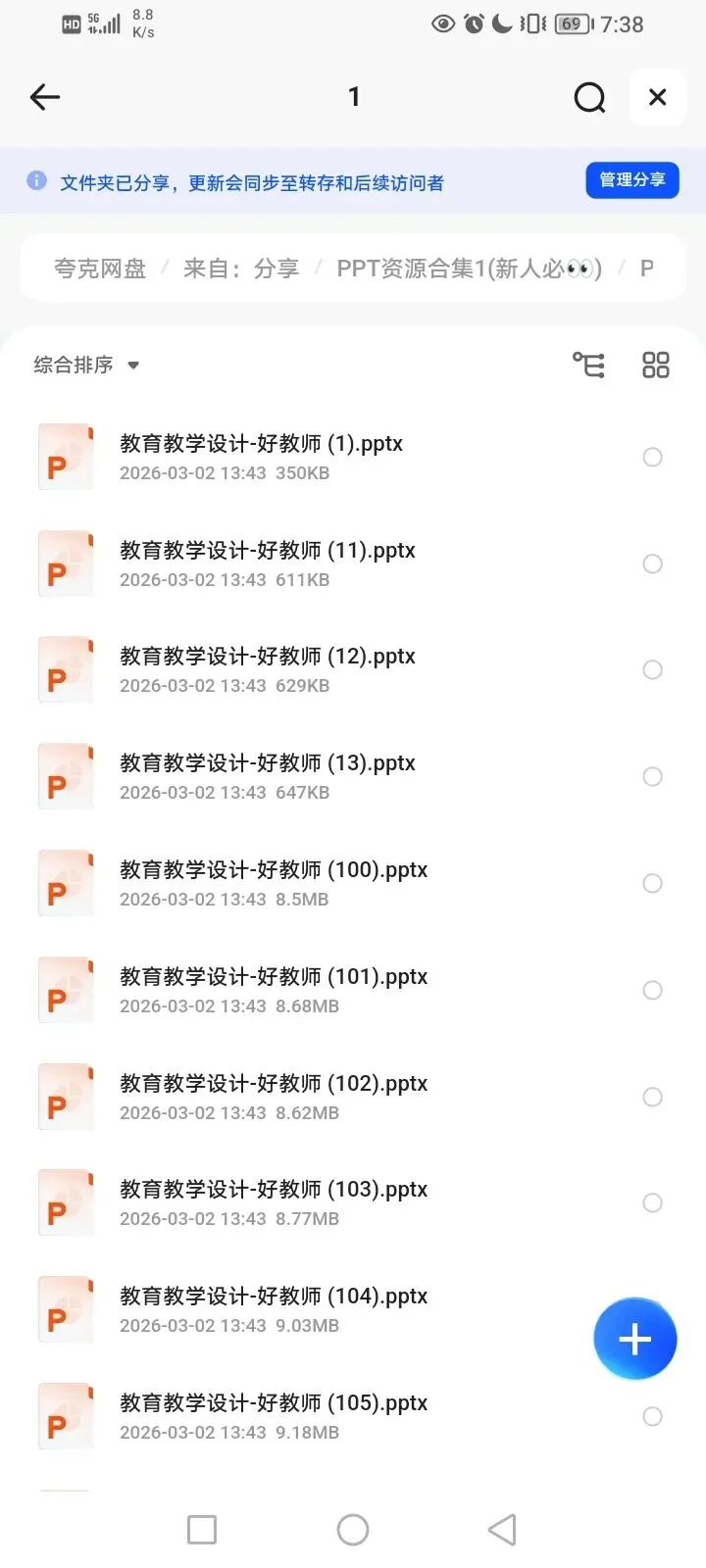Screen dimensions: 706x1568
Task: Select the file 好教师 (101).pptx
Action: [x=652, y=990]
